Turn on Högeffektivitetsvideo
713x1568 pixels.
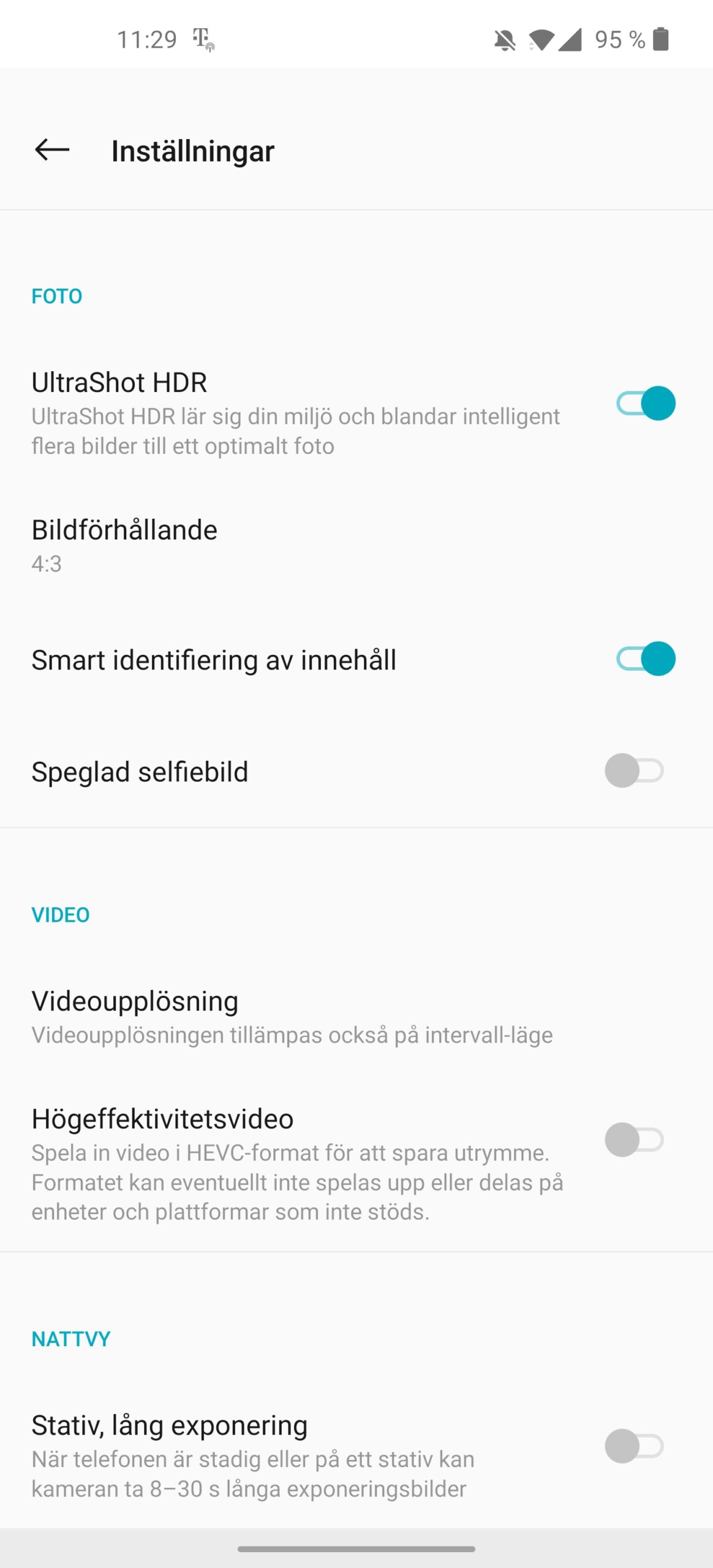click(635, 1140)
